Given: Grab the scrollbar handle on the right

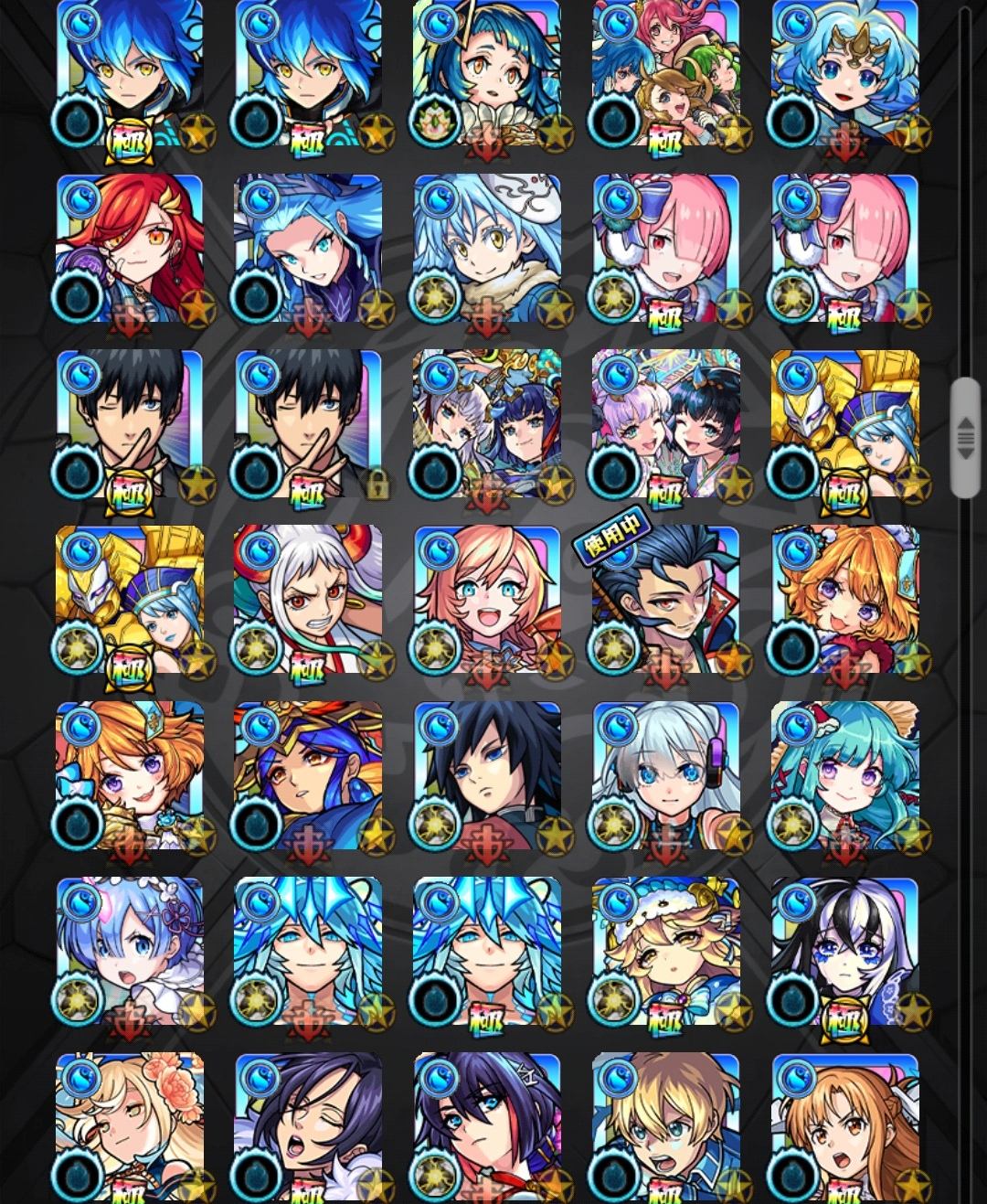Looking at the screenshot, I should coord(965,438).
